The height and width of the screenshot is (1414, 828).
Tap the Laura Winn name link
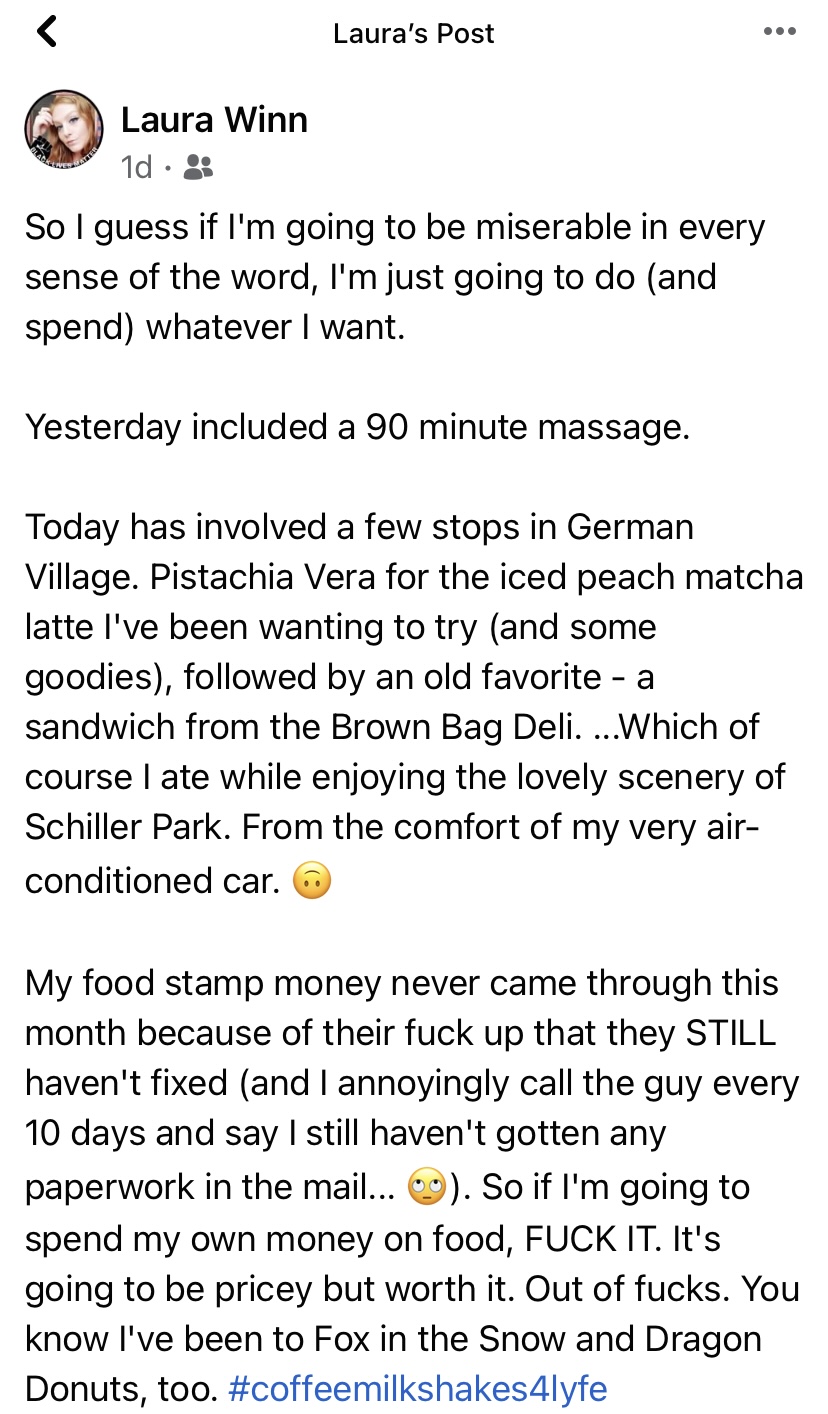(214, 120)
